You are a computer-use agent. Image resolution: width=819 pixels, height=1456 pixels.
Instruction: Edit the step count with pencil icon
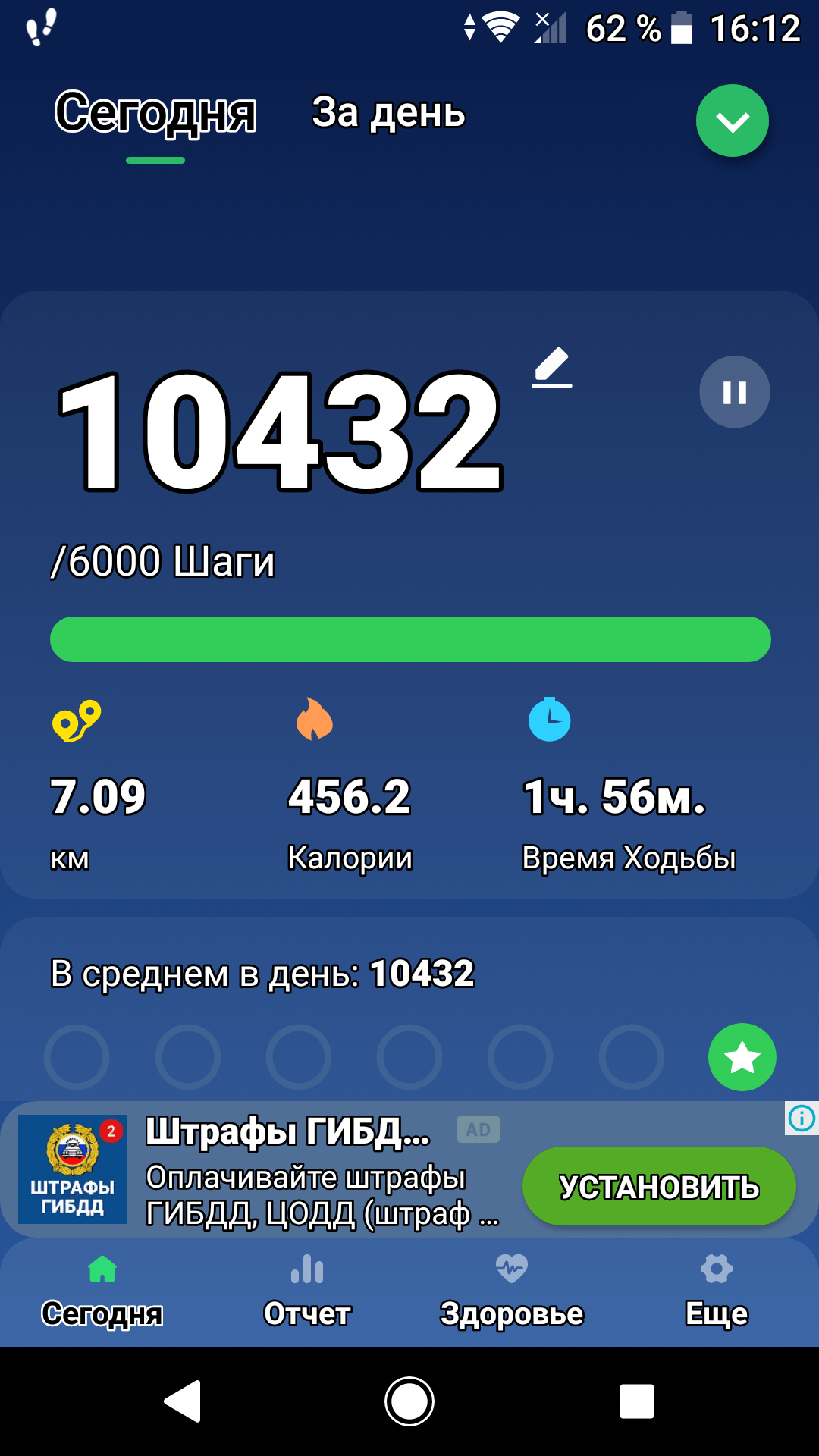(x=552, y=368)
